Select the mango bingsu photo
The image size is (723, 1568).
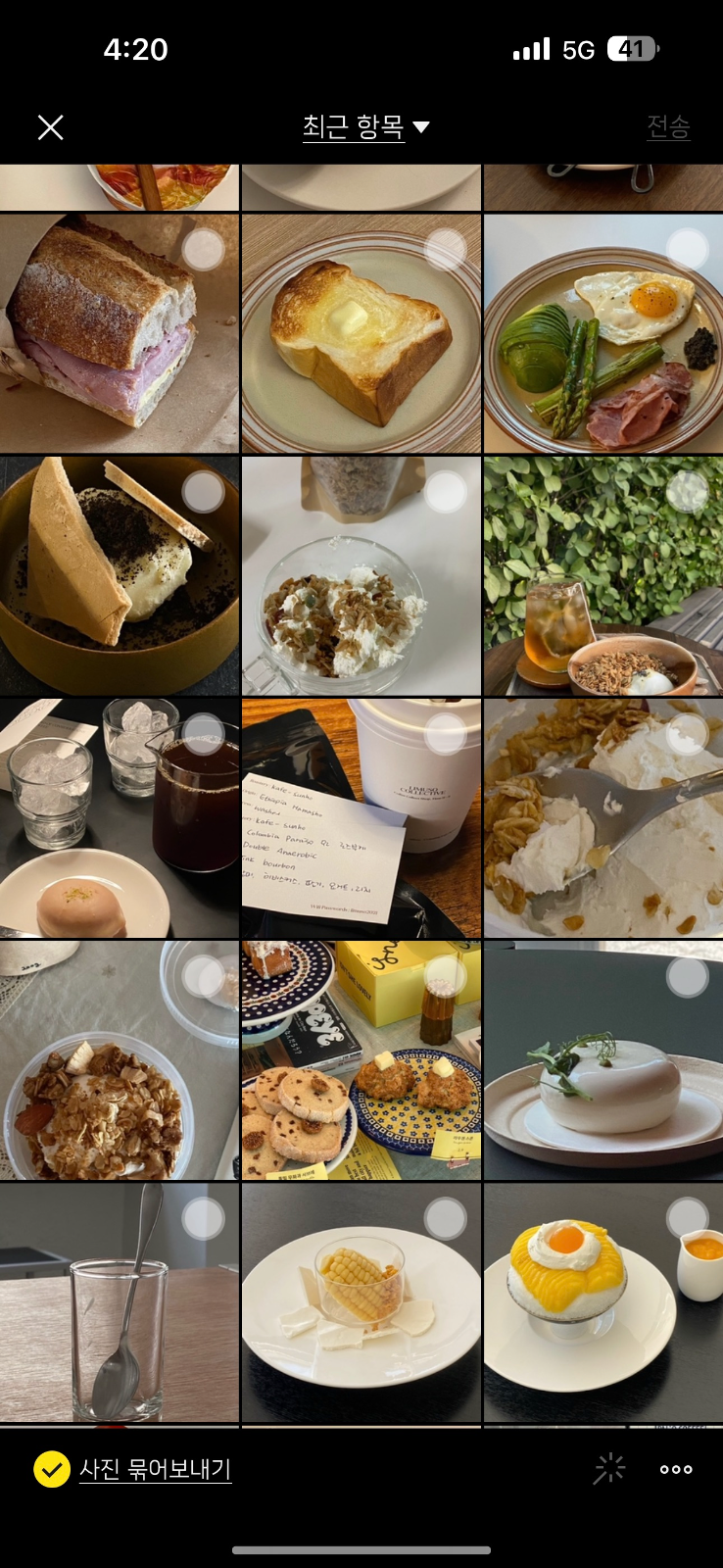(x=603, y=1302)
